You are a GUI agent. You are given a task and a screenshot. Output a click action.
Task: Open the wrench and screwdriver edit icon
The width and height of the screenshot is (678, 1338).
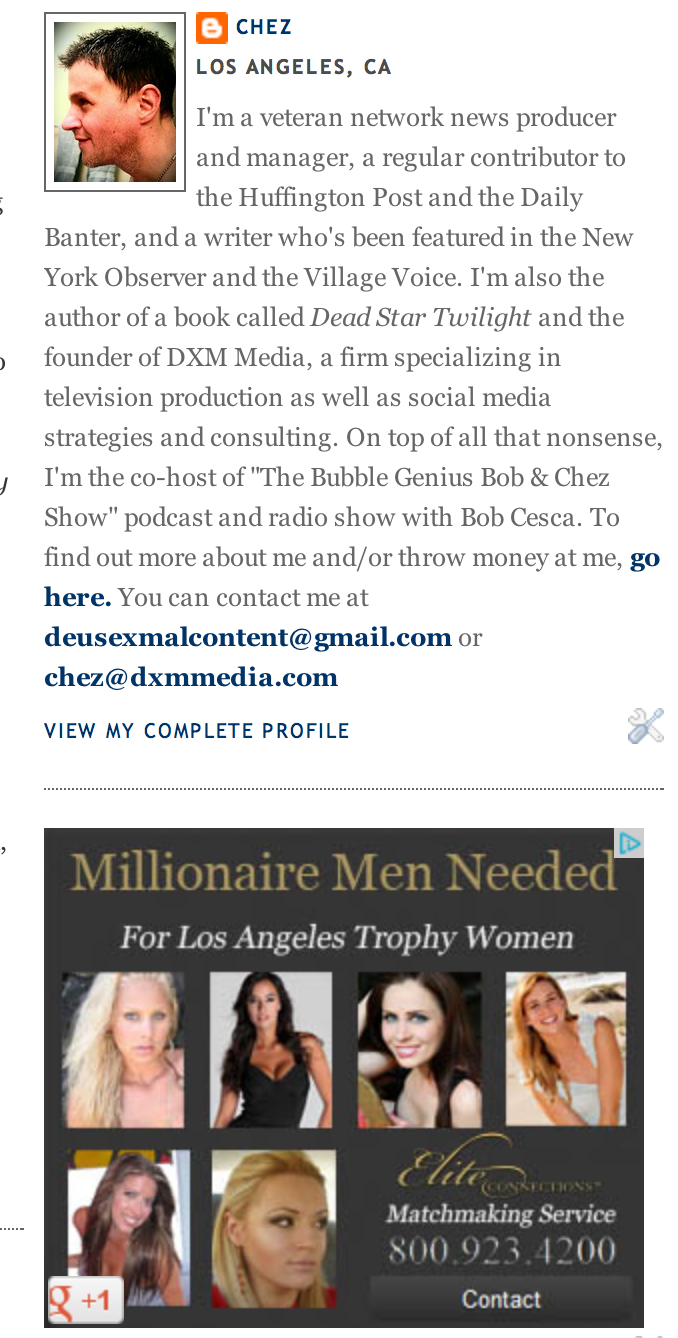click(x=645, y=726)
